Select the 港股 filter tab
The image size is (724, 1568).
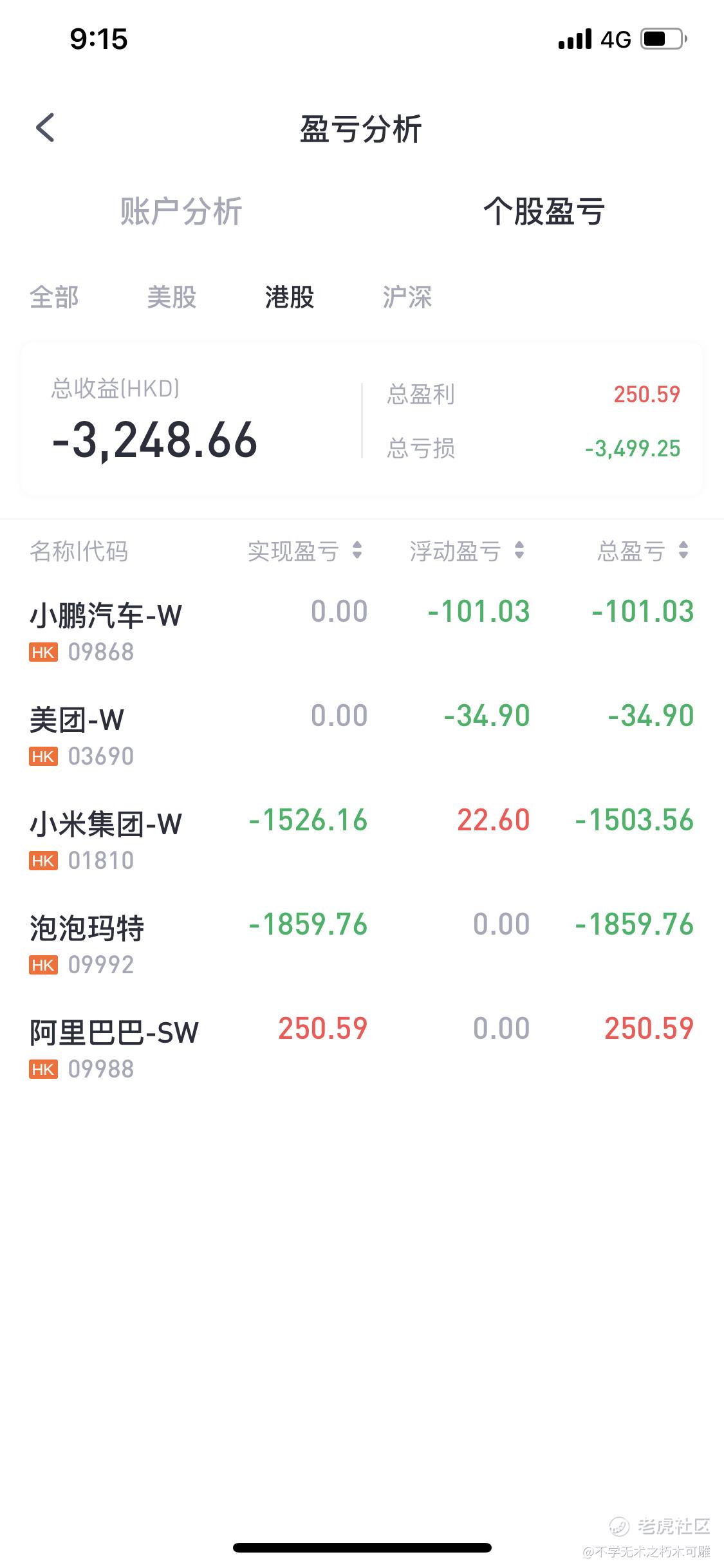289,297
